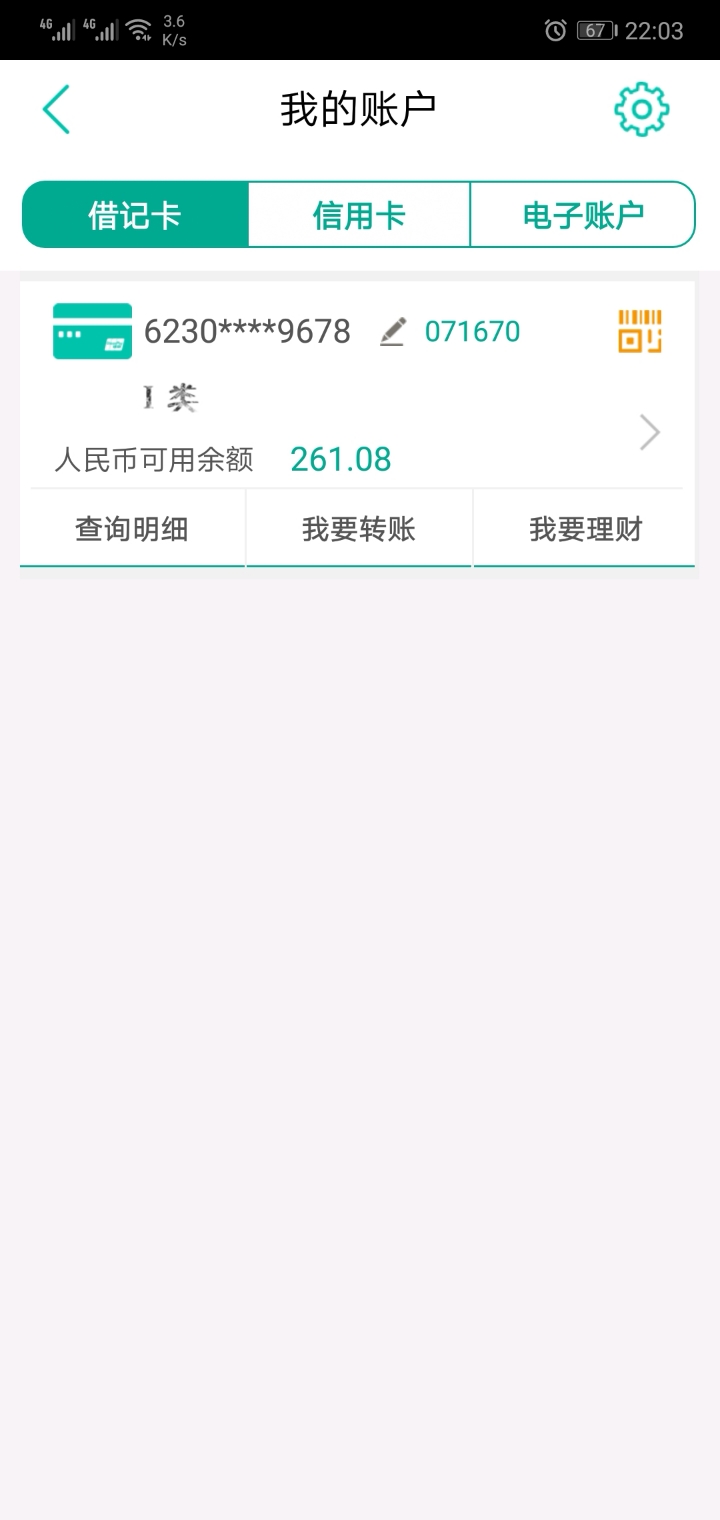Click the 071670 branch code text
720x1520 pixels.
pos(472,331)
